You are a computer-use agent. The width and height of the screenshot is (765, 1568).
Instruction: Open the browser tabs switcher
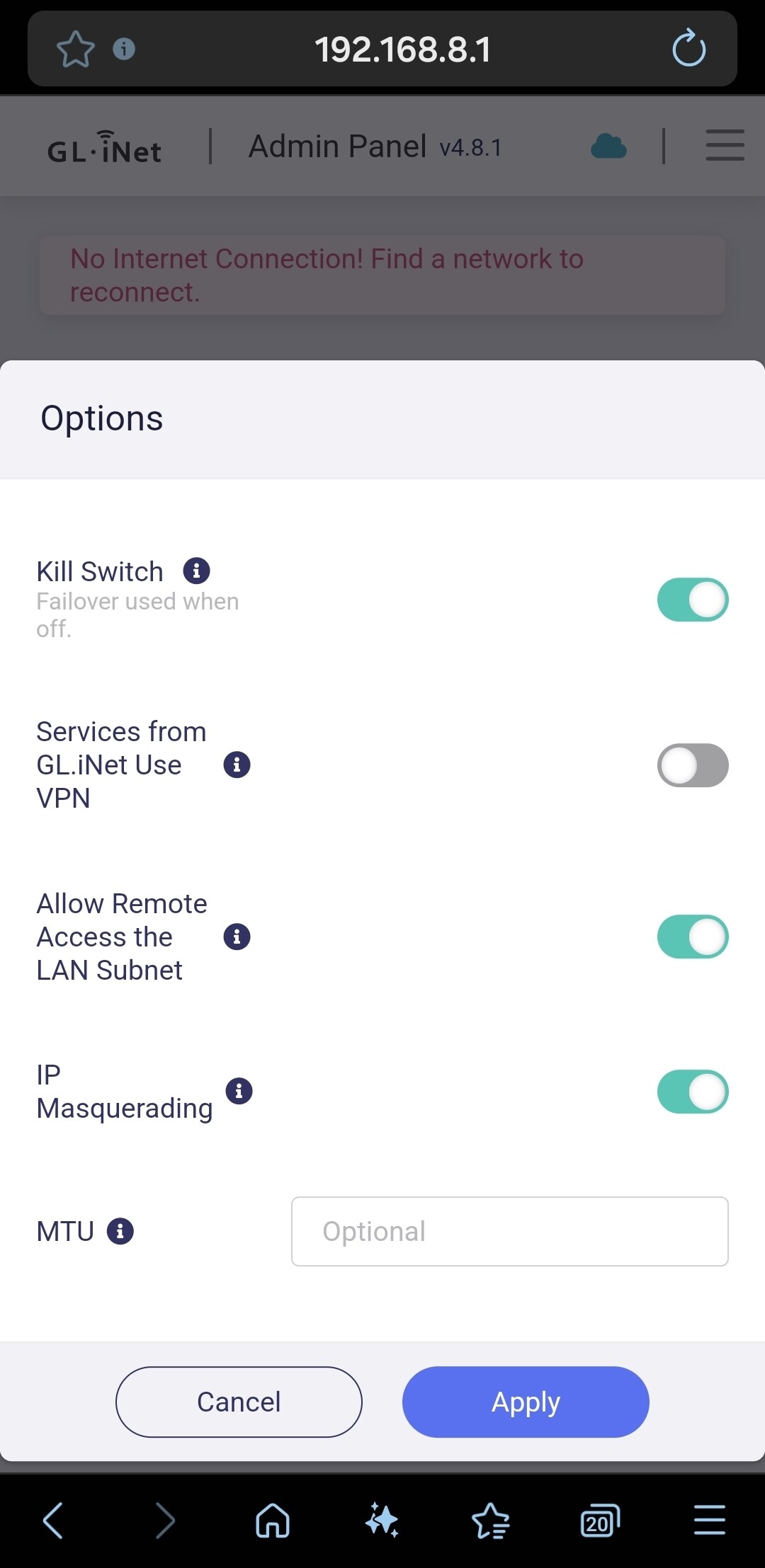tap(599, 1521)
